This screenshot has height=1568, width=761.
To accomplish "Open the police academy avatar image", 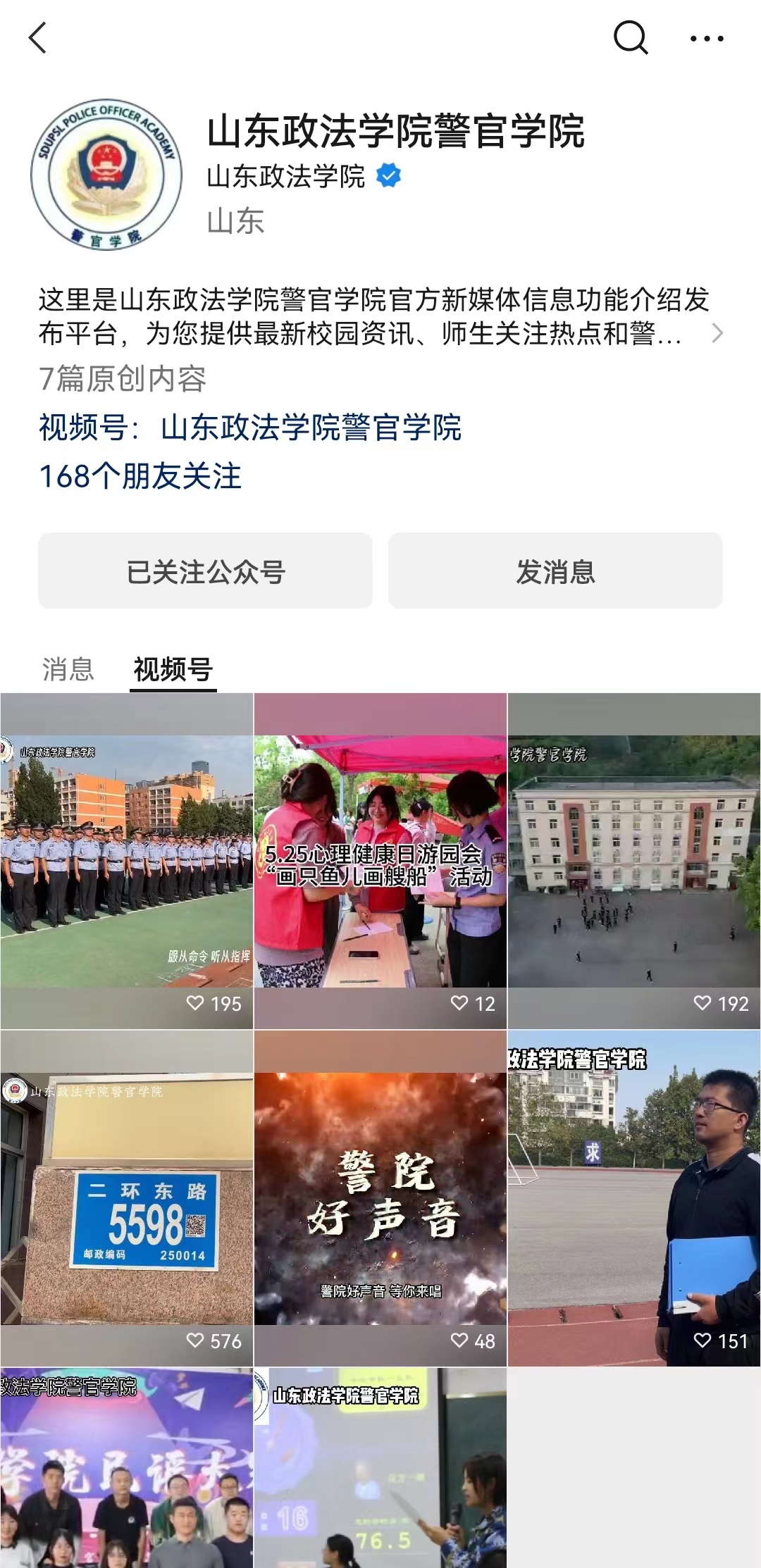I will (x=106, y=174).
